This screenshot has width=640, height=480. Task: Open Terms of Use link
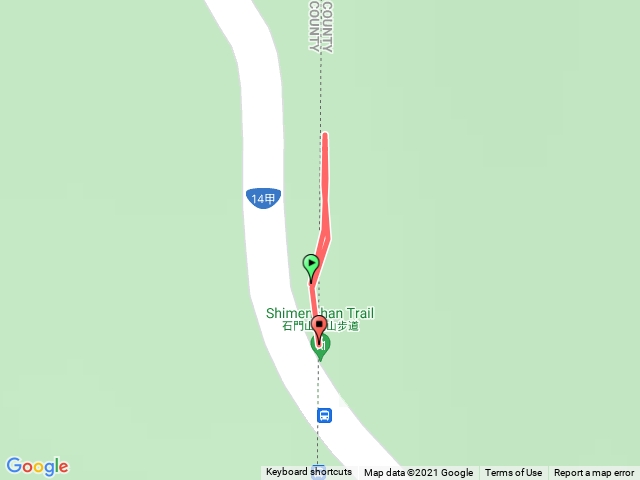coord(513,473)
